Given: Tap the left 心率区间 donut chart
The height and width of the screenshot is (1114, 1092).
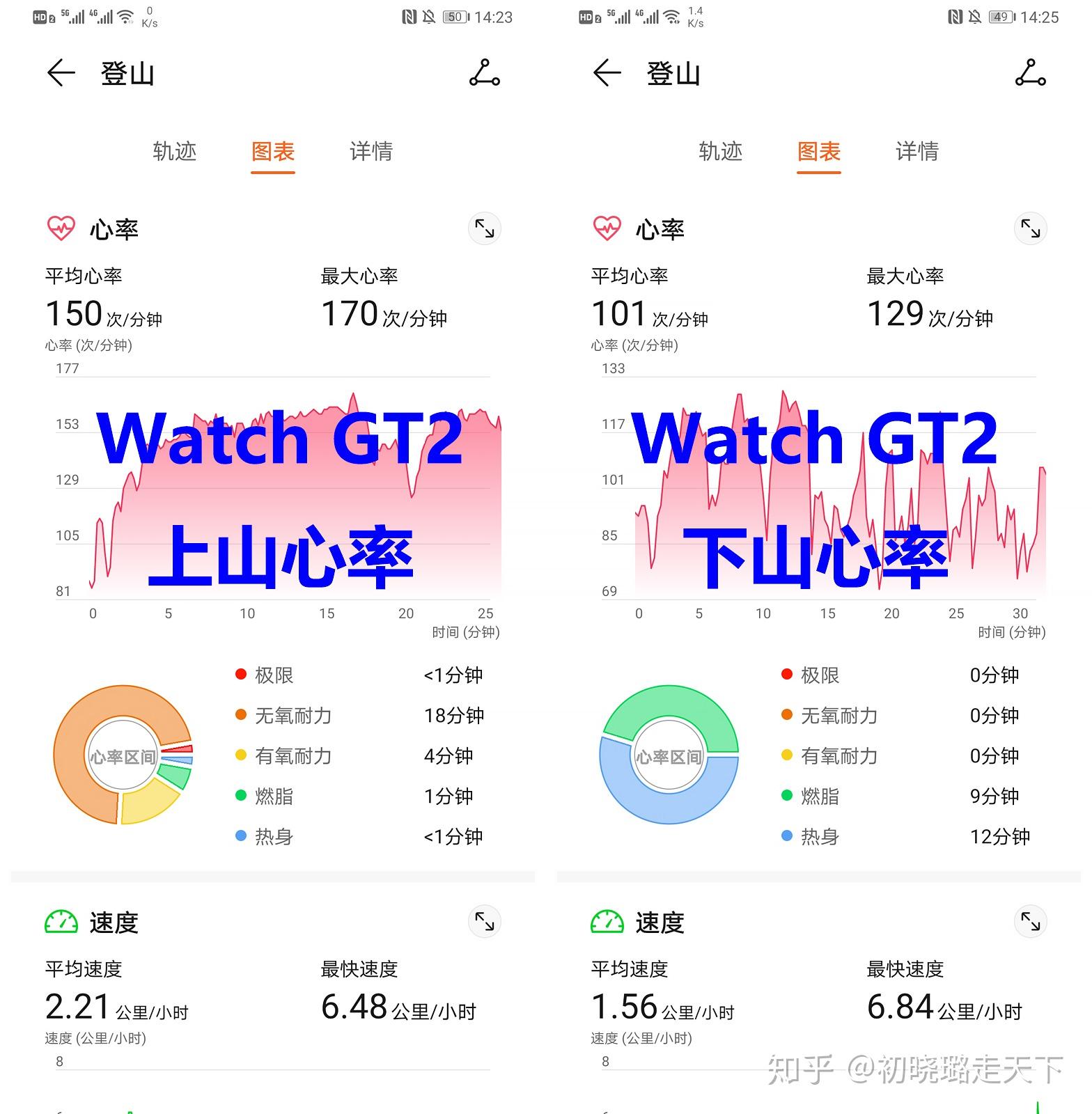Looking at the screenshot, I should tap(122, 758).
